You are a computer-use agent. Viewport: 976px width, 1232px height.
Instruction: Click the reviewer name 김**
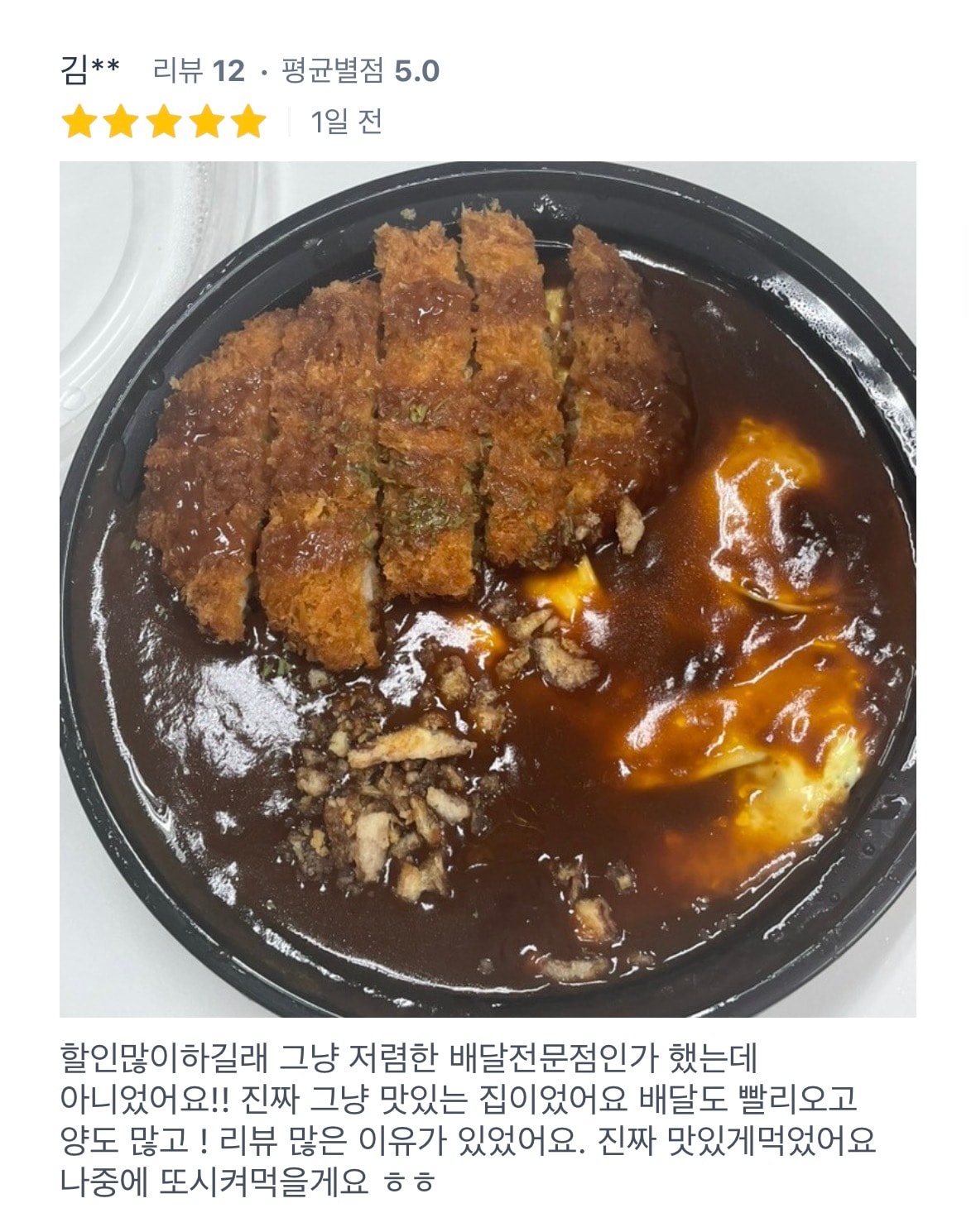click(89, 71)
